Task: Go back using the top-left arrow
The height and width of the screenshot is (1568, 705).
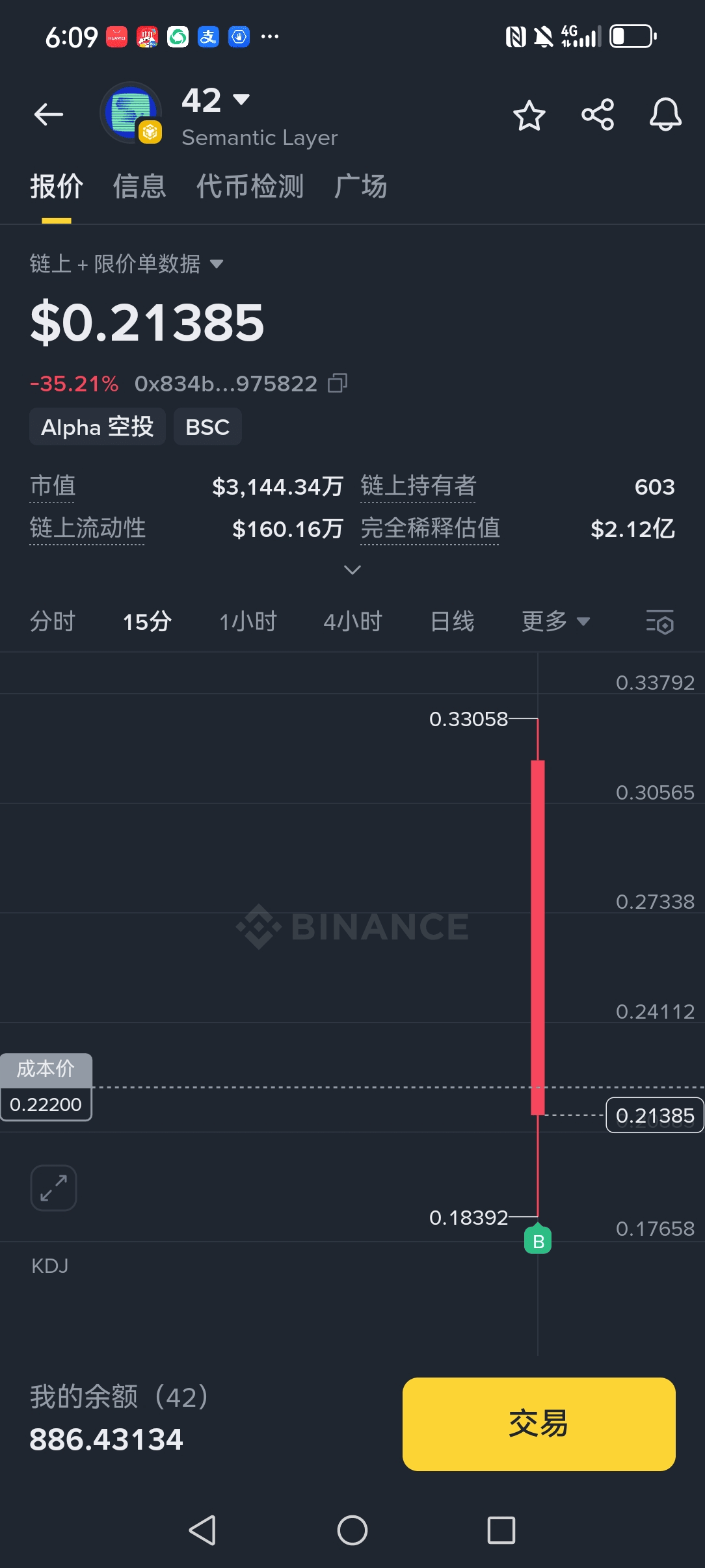Action: (49, 115)
